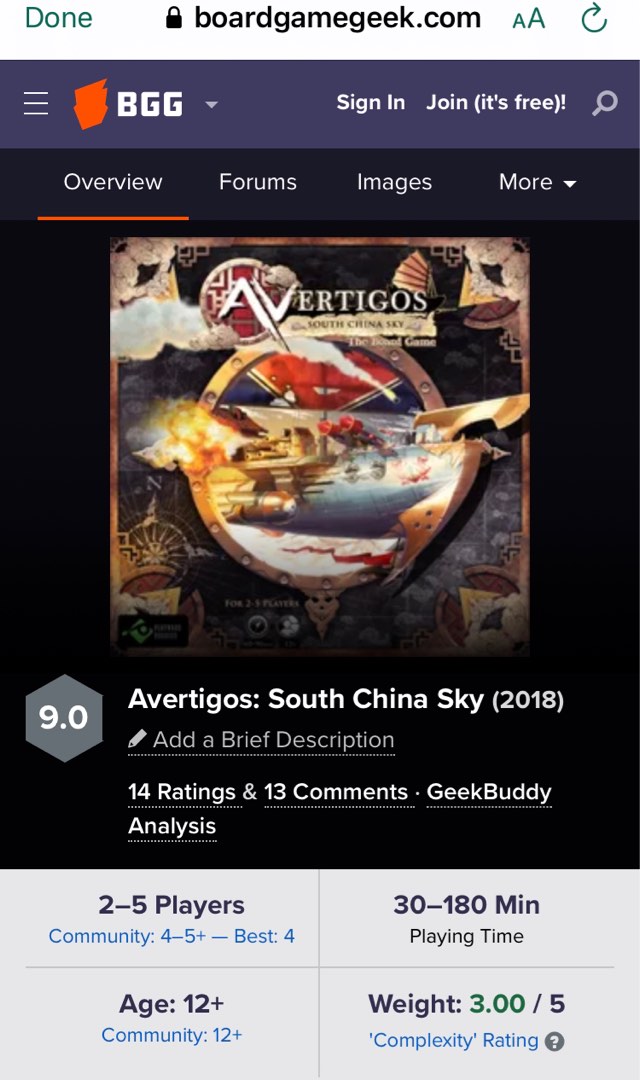Expand the BGG dropdown arrow
Screen dimensions: 640x1080
coord(211,104)
